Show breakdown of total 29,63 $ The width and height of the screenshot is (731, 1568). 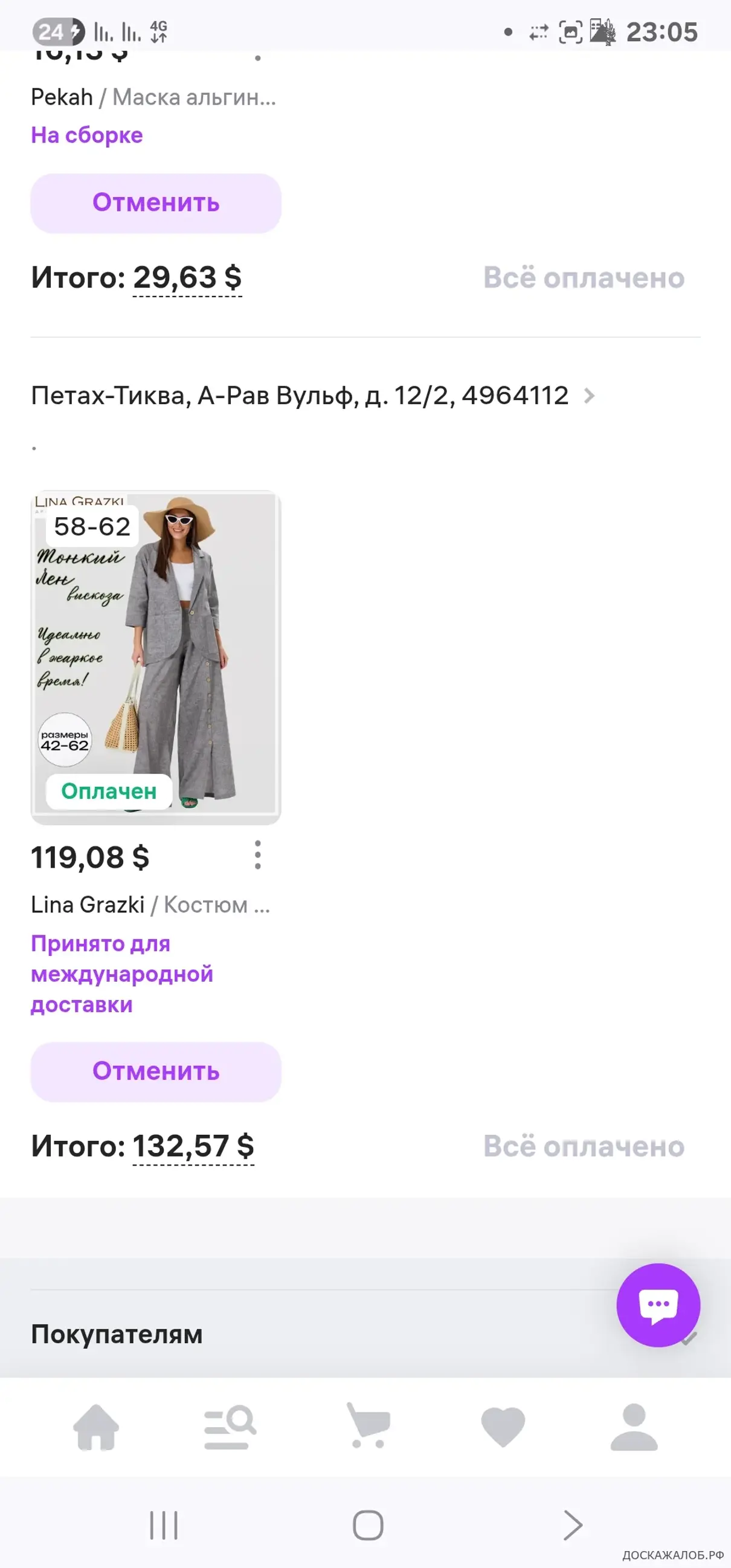point(187,278)
